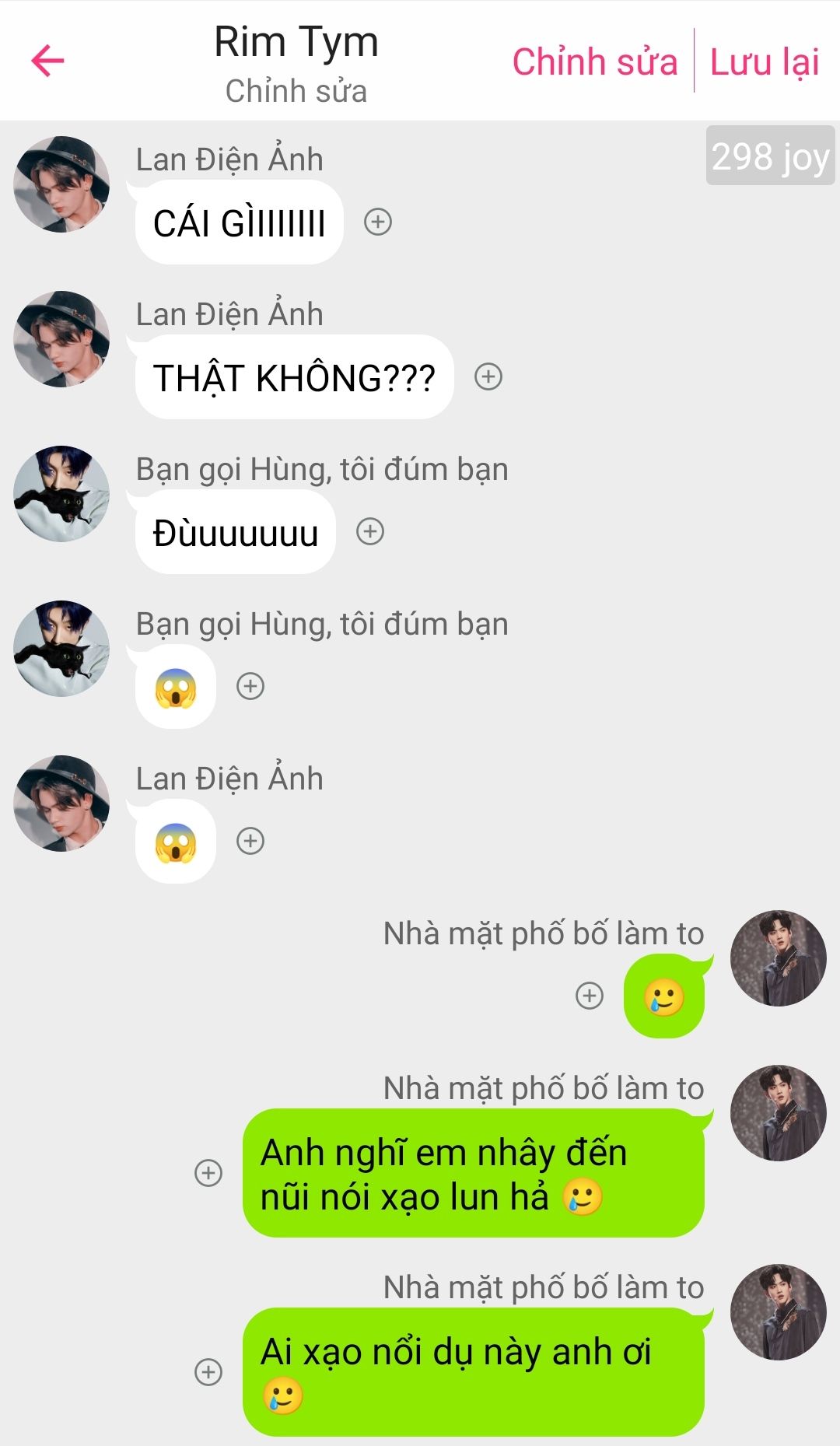Tap the plus icon beside Ai xạo nổi message
The width and height of the screenshot is (840, 1446).
click(208, 1372)
